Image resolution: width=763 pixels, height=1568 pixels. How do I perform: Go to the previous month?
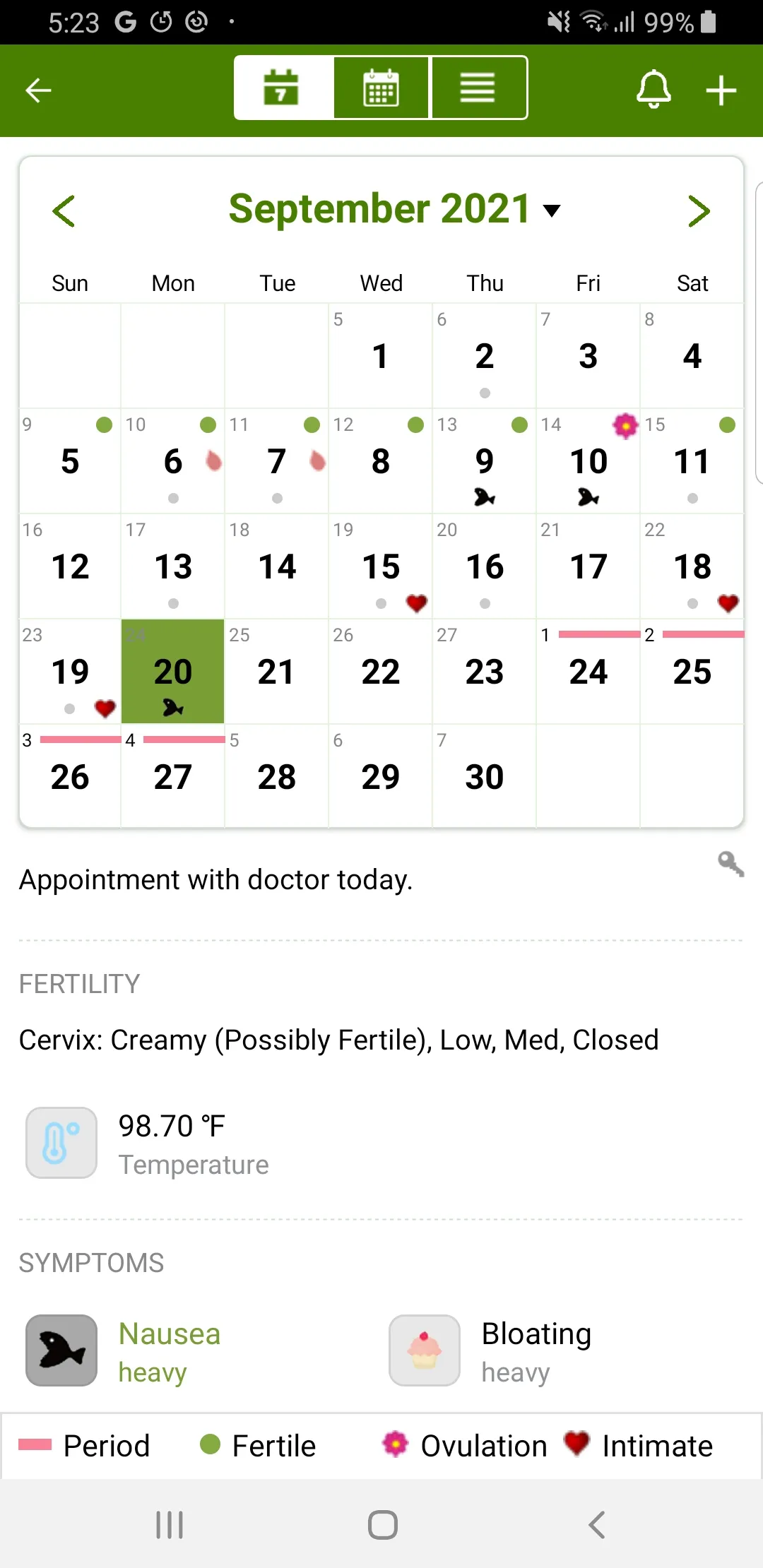click(x=64, y=210)
